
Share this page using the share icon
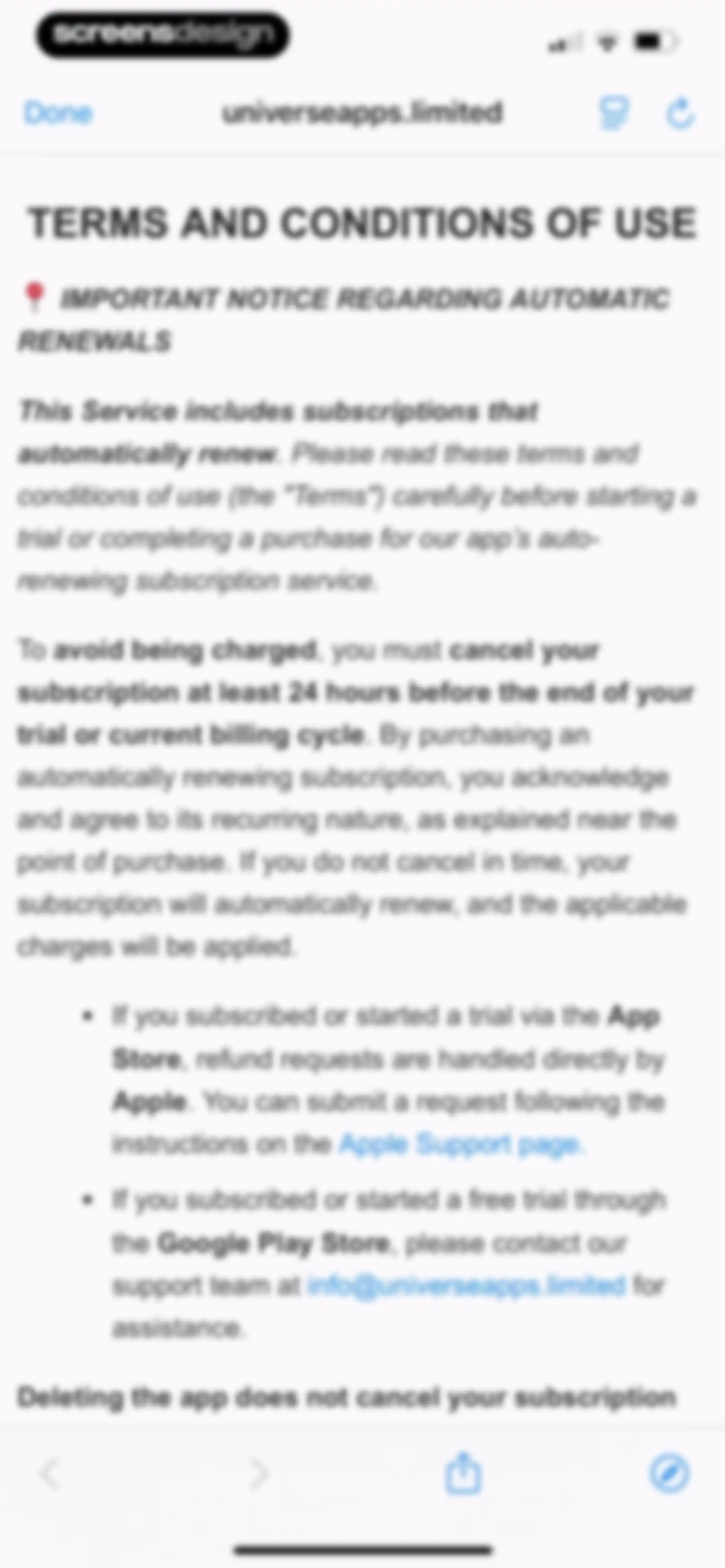point(463,1473)
